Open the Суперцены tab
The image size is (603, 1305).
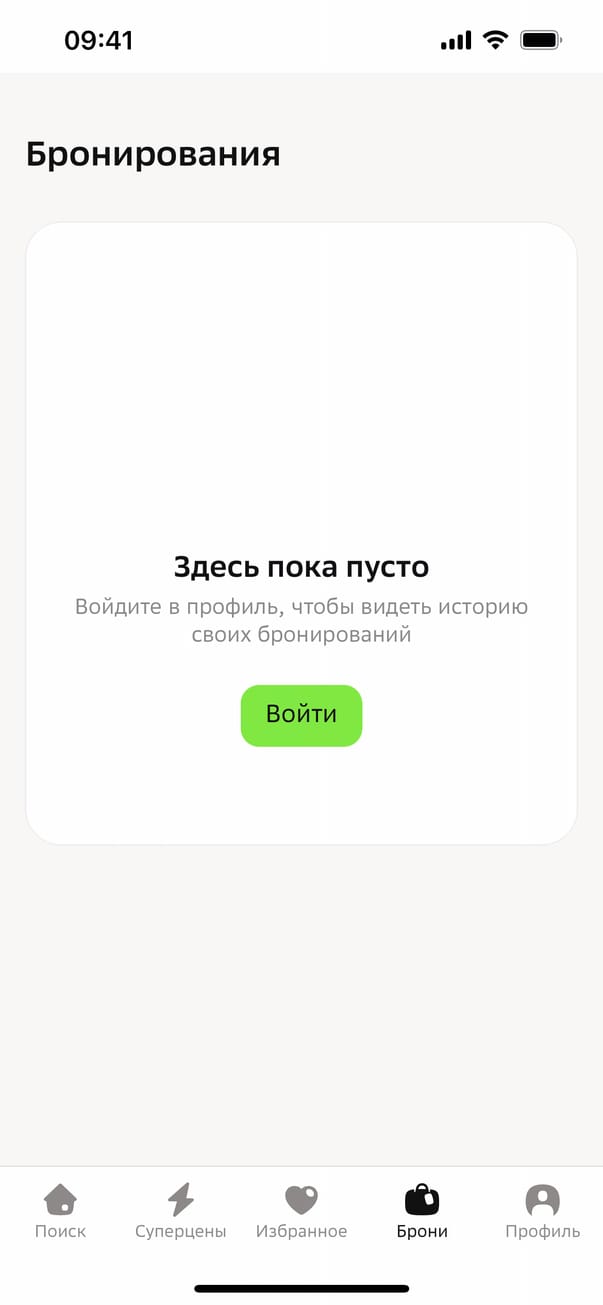[181, 1210]
